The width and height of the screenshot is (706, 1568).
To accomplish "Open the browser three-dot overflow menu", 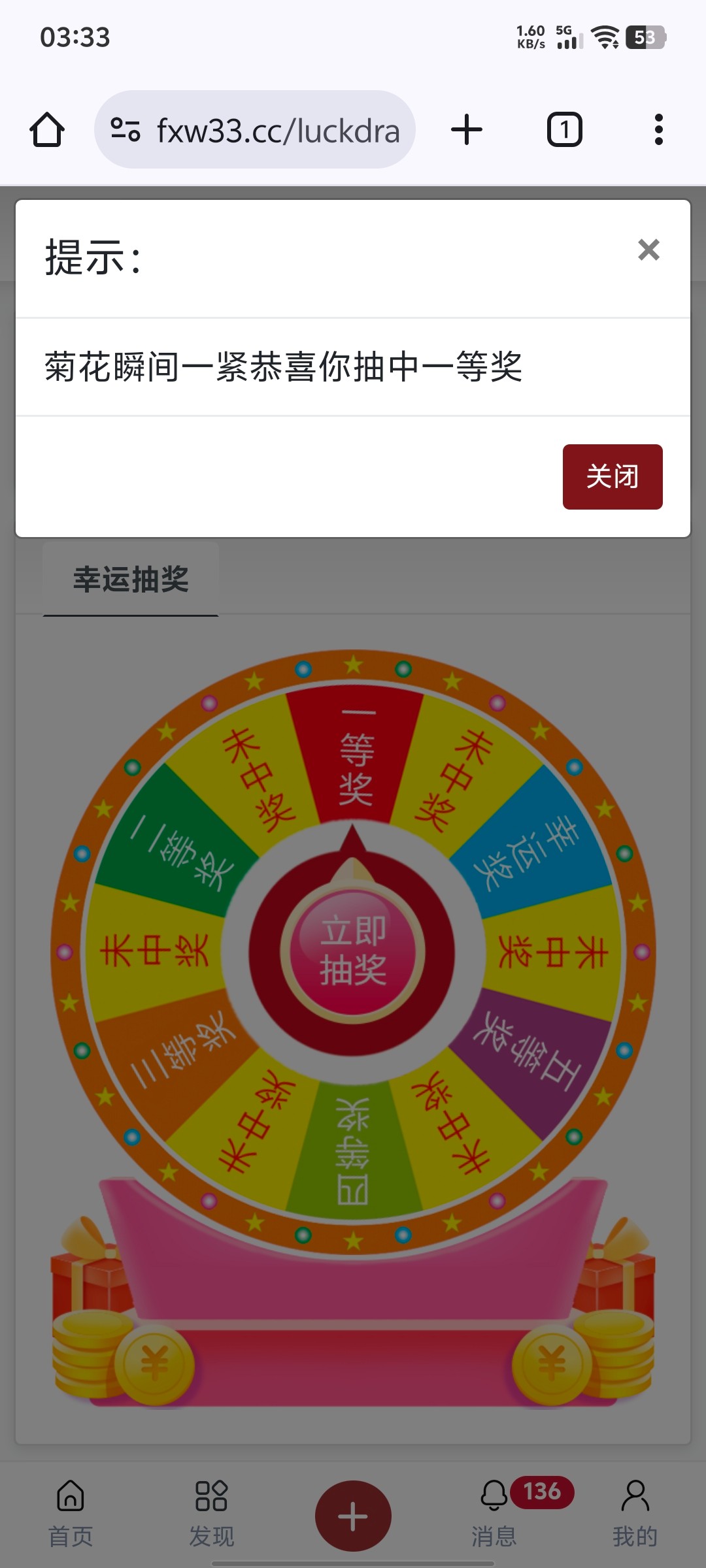I will (659, 129).
